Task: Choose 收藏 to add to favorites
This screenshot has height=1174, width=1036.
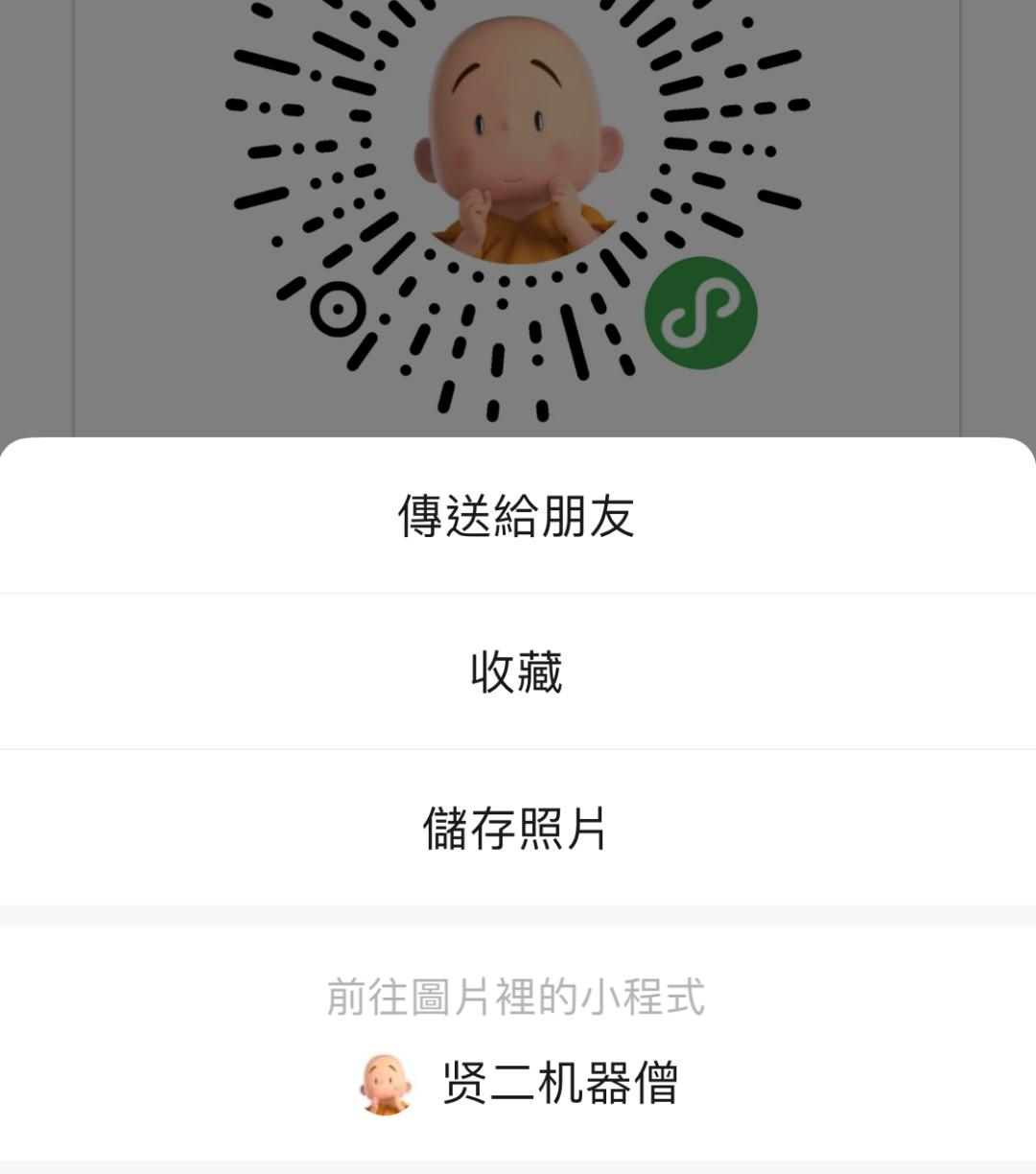Action: tap(516, 671)
